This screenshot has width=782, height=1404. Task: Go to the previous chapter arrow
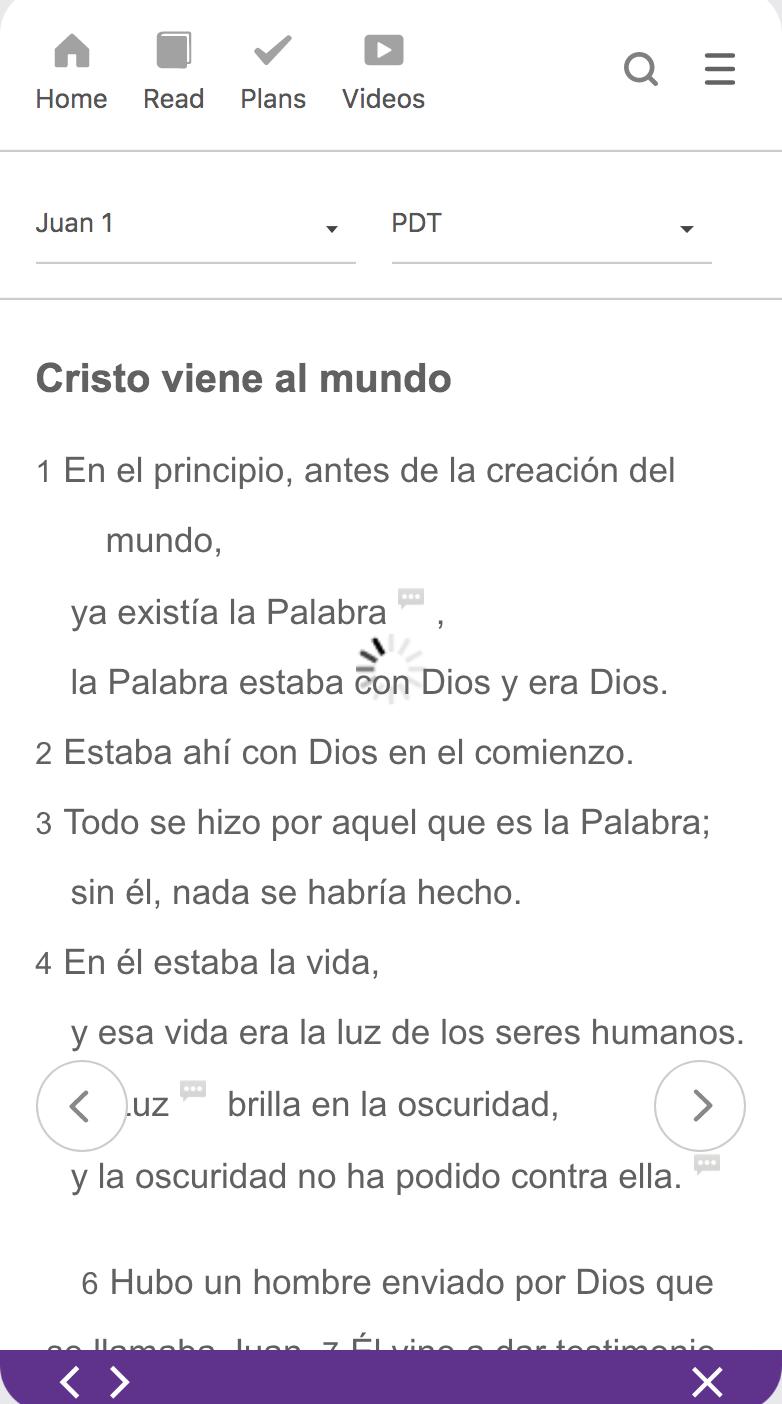tap(81, 1105)
